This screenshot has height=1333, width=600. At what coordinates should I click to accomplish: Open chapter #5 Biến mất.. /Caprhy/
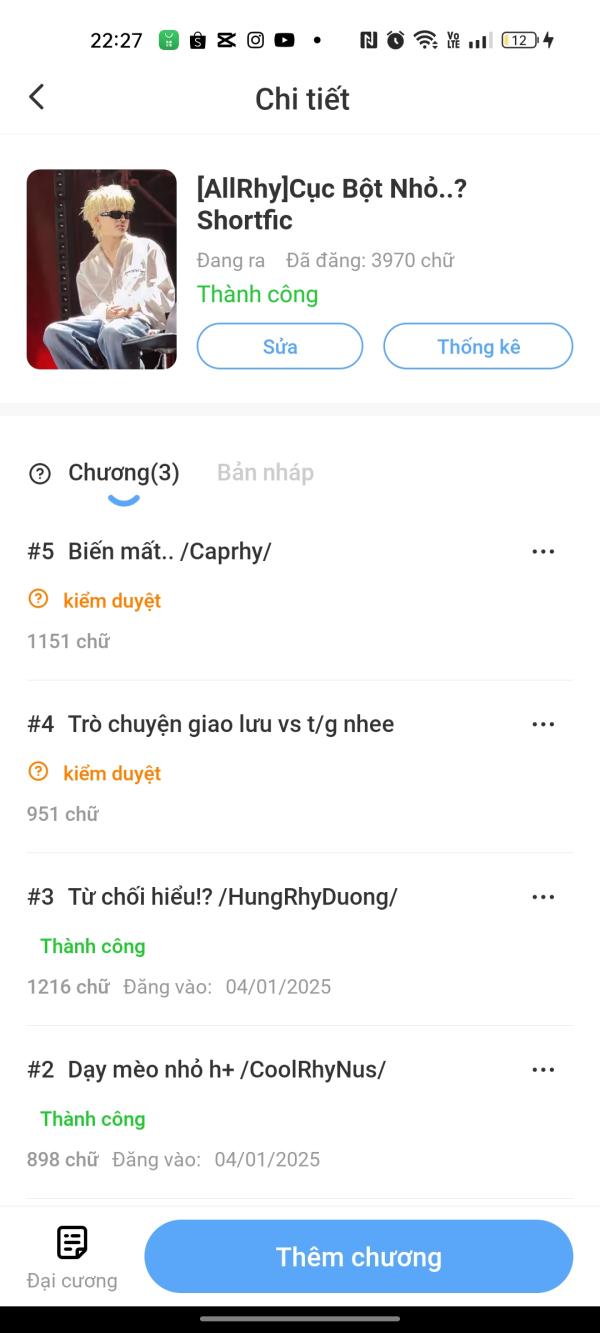(170, 551)
